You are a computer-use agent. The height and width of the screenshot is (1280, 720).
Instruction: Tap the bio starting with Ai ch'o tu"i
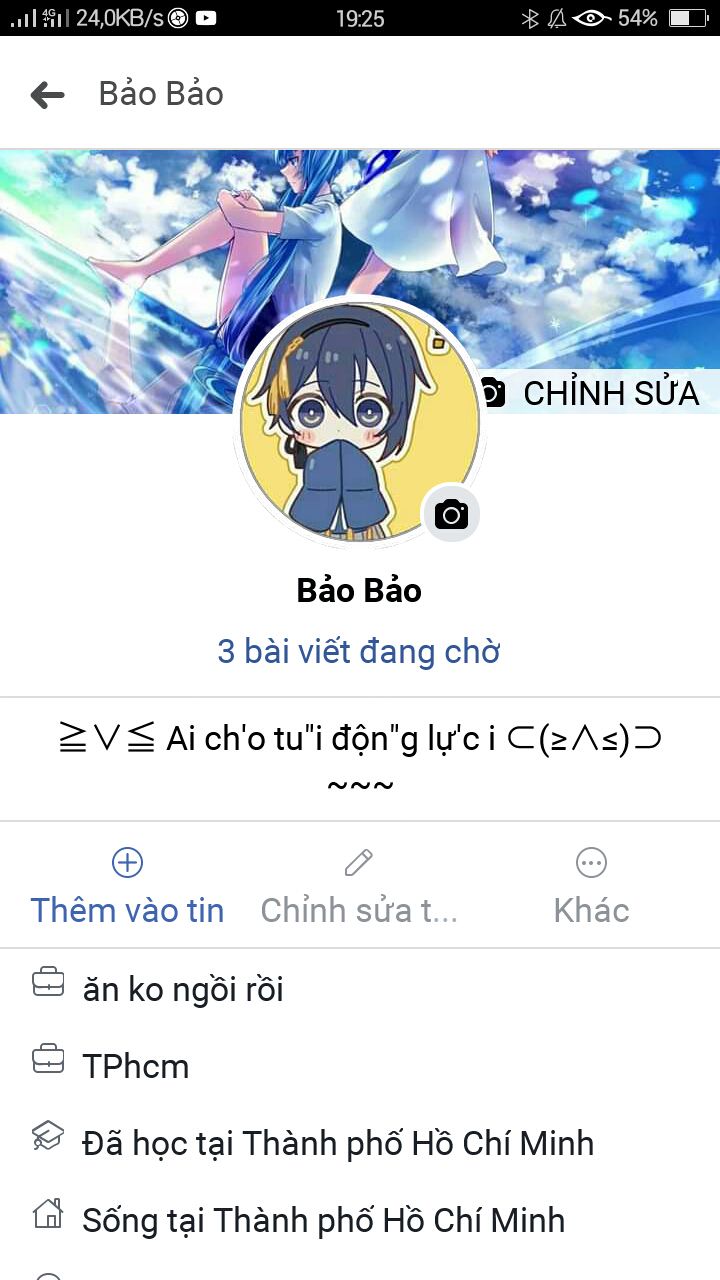360,760
